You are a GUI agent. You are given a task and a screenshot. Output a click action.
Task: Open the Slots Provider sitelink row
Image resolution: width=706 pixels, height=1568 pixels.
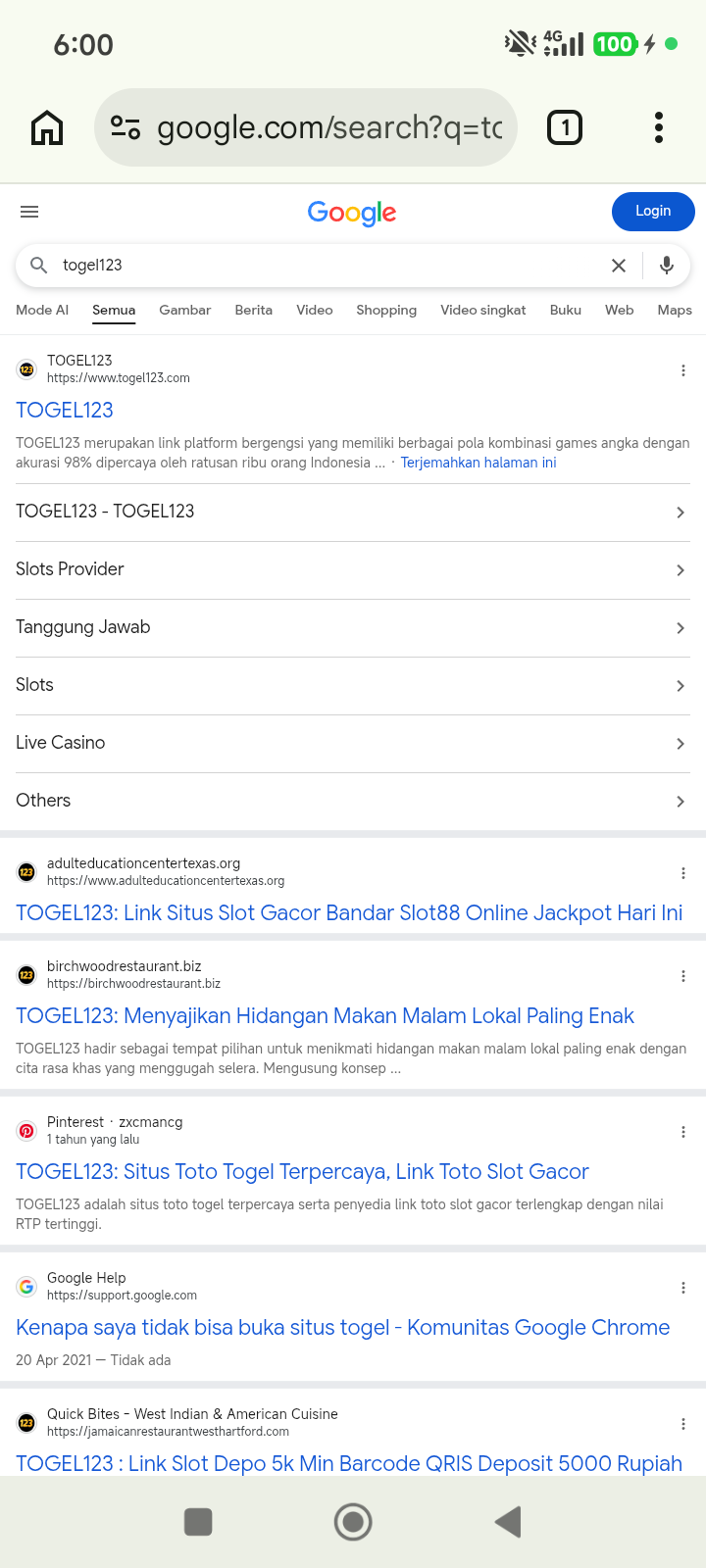pyautogui.click(x=353, y=569)
